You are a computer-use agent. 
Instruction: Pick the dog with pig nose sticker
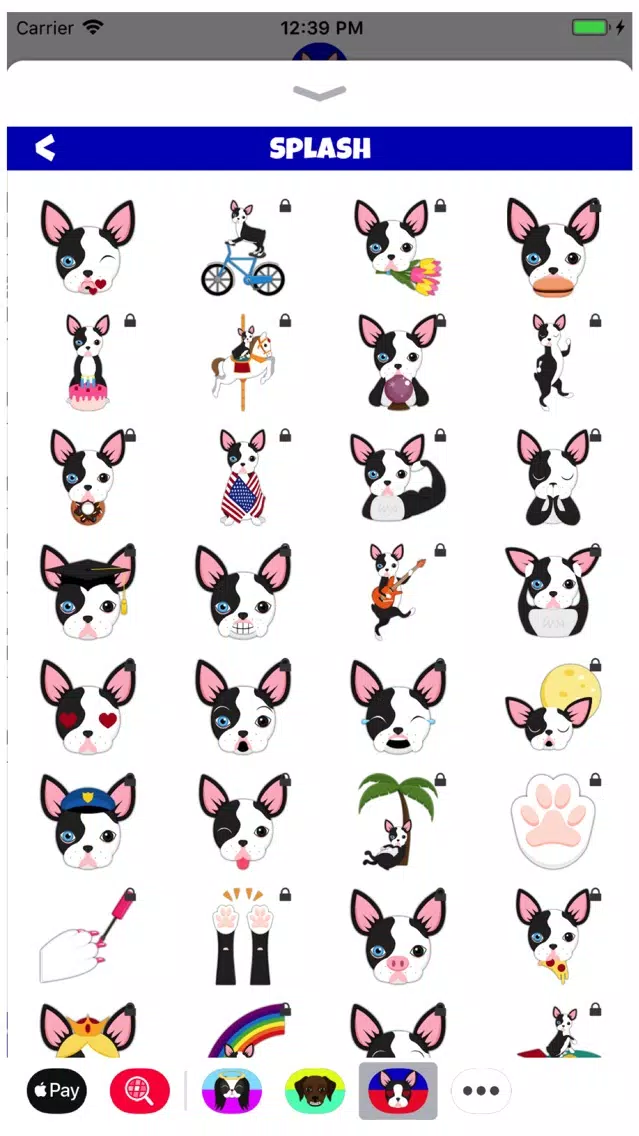click(397, 937)
